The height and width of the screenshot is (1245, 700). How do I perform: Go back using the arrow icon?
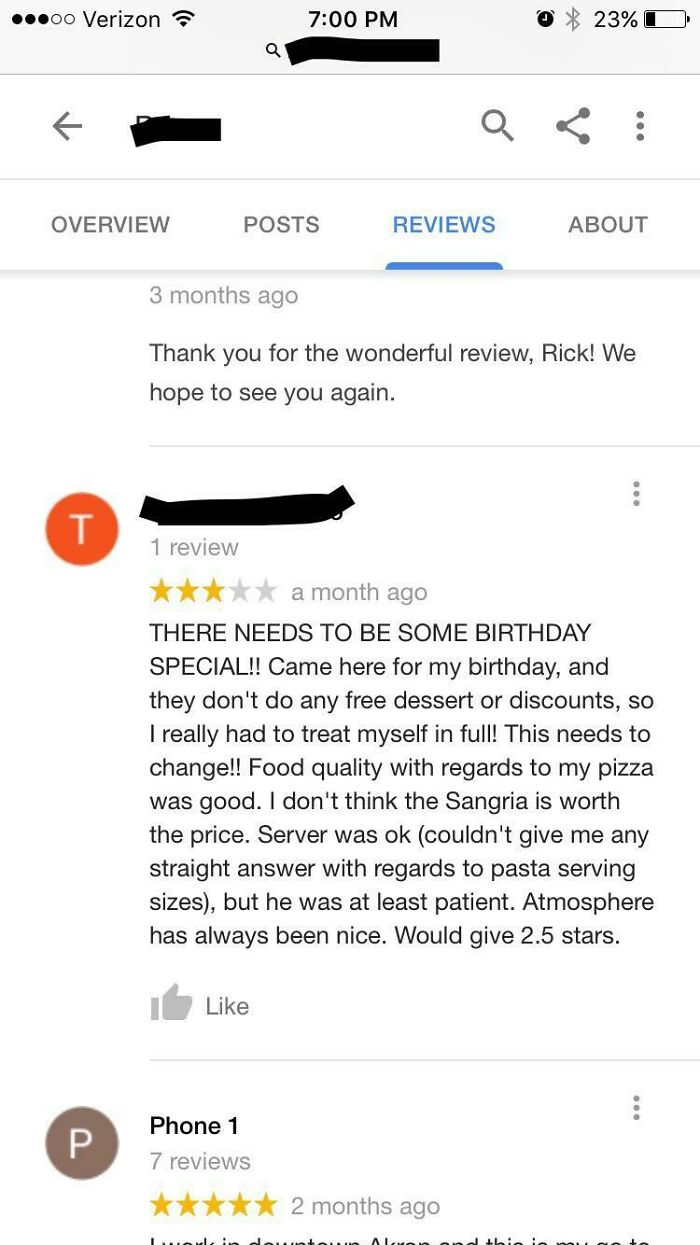click(x=67, y=126)
